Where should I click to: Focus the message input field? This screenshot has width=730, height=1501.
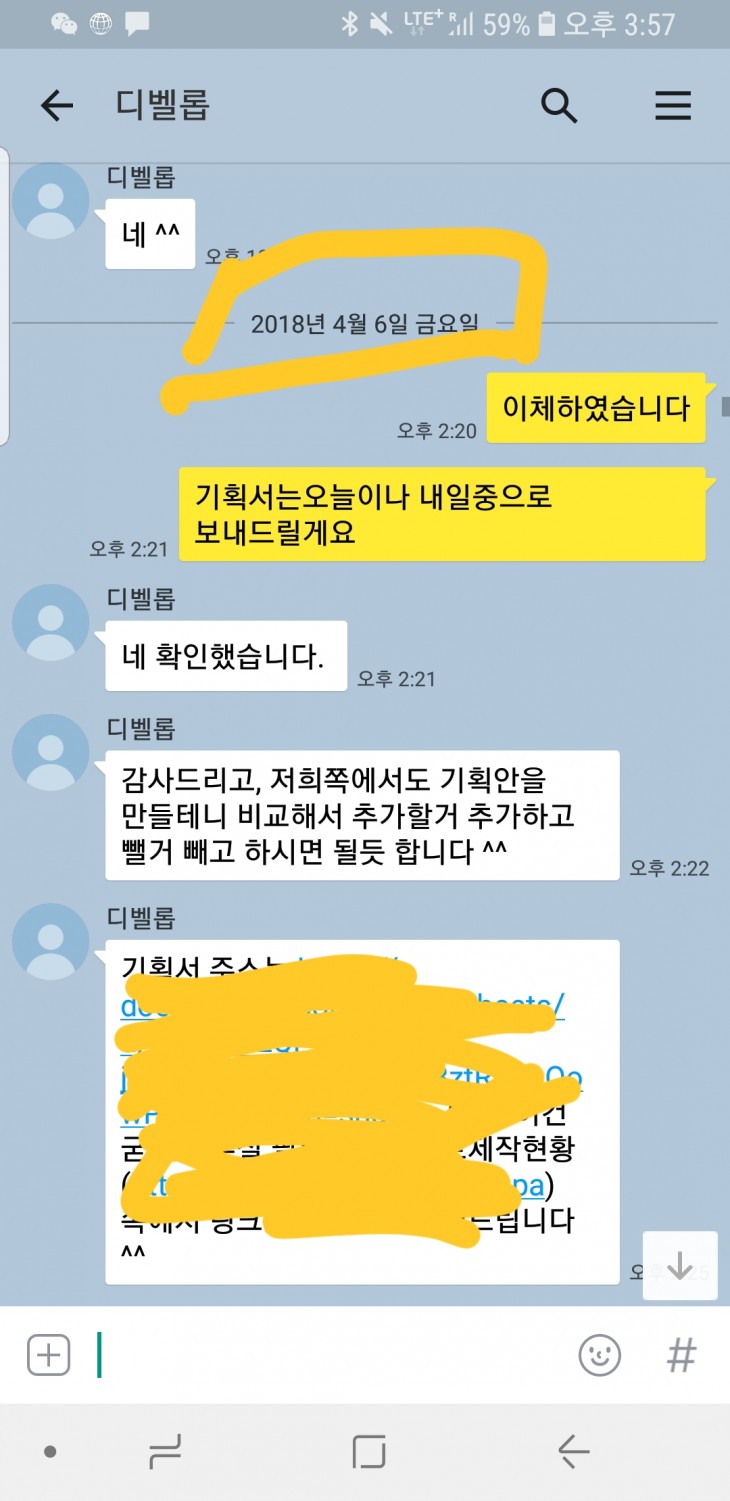coord(330,1356)
